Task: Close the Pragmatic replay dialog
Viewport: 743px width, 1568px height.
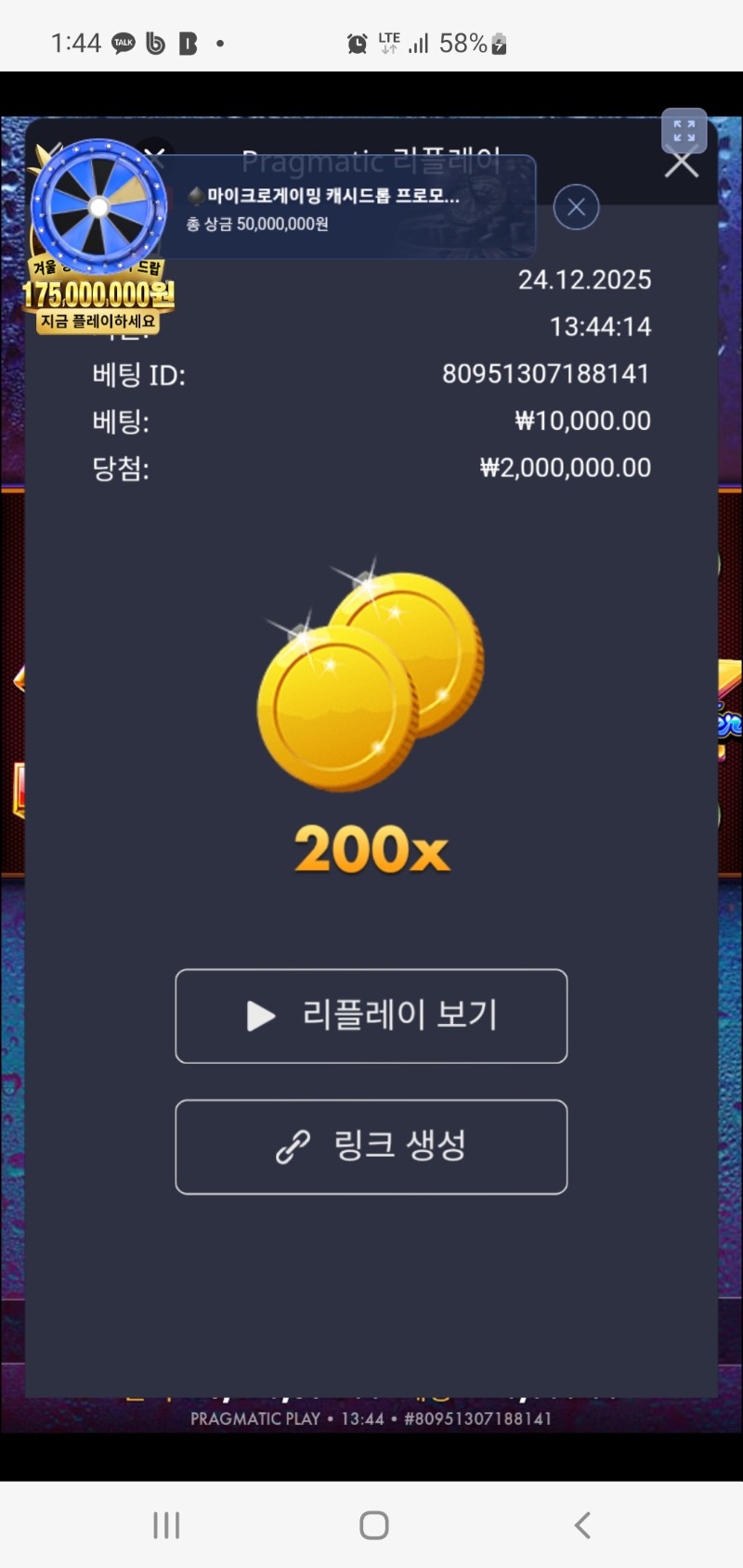Action: pyautogui.click(x=682, y=165)
